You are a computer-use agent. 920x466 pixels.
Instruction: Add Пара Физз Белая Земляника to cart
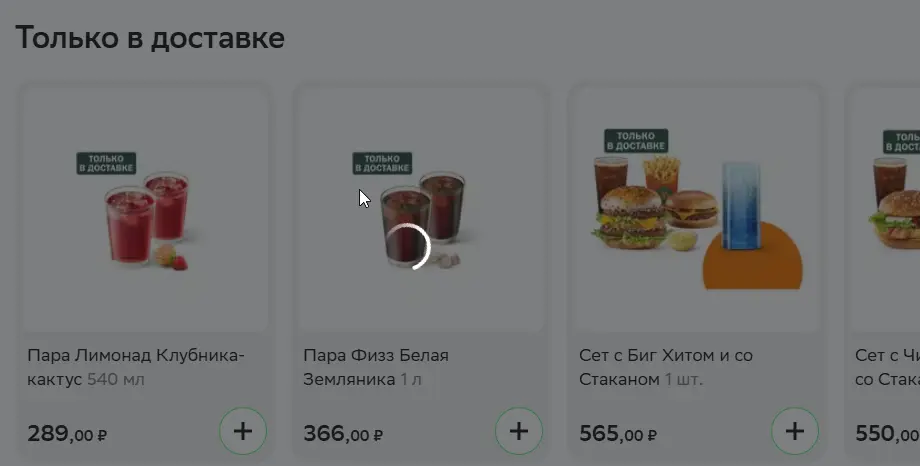(519, 431)
